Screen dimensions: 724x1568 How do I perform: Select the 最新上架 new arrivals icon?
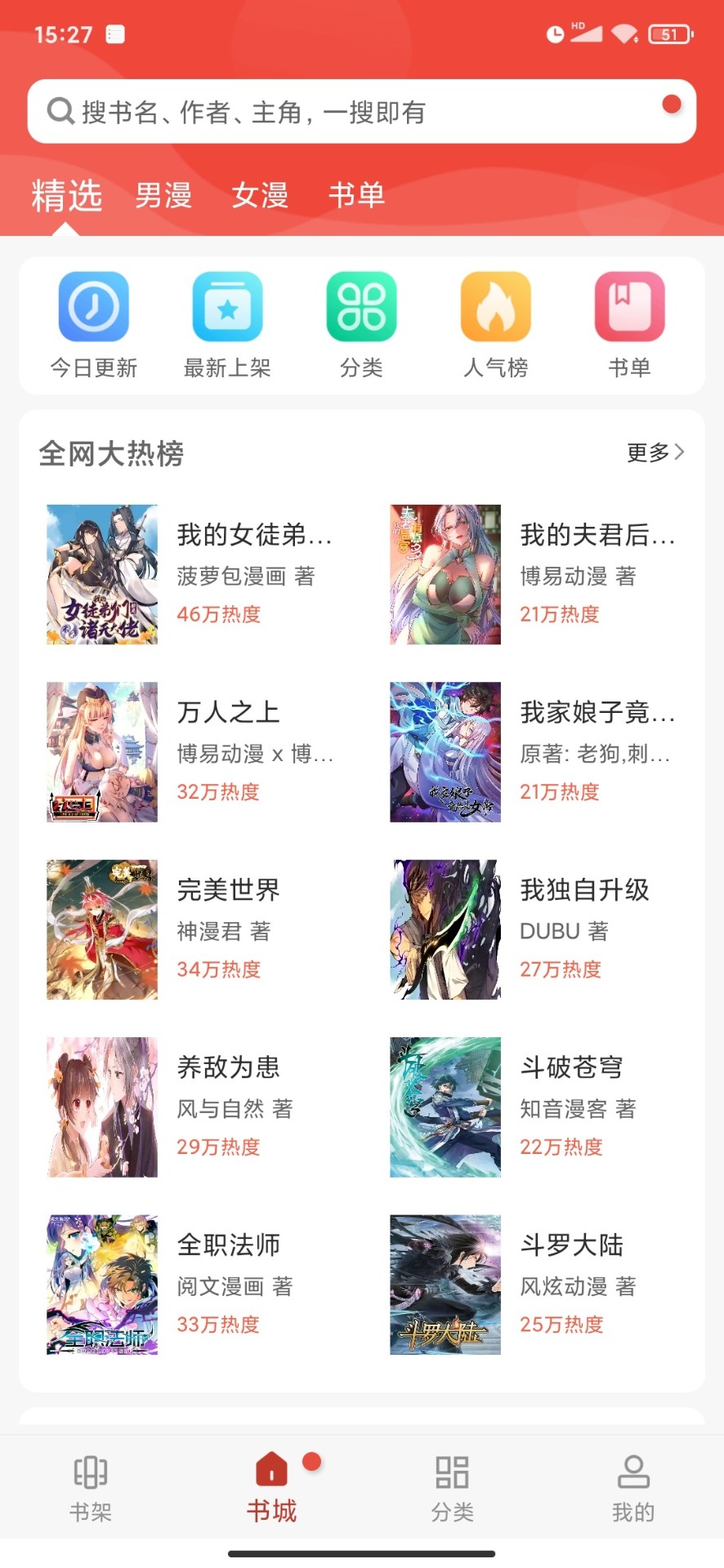tap(227, 309)
